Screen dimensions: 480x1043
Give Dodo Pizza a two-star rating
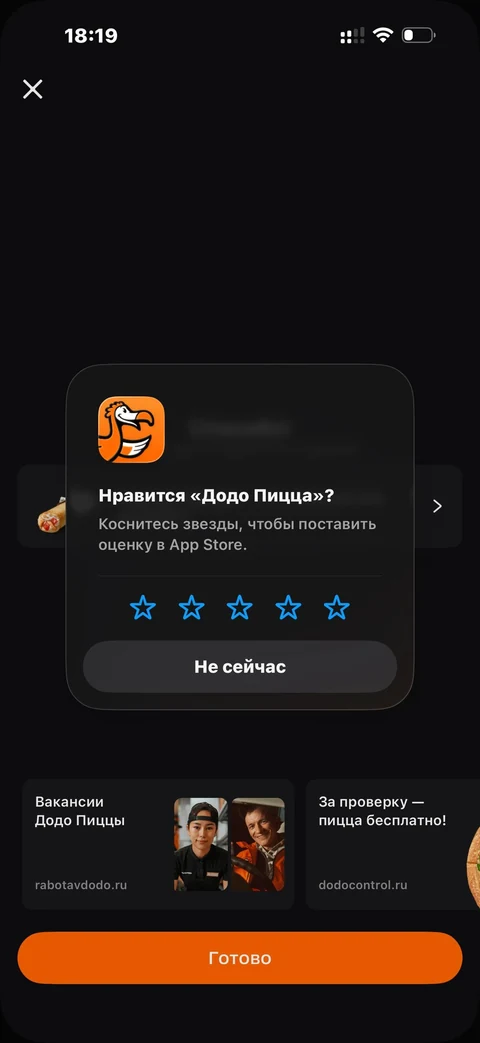click(191, 607)
